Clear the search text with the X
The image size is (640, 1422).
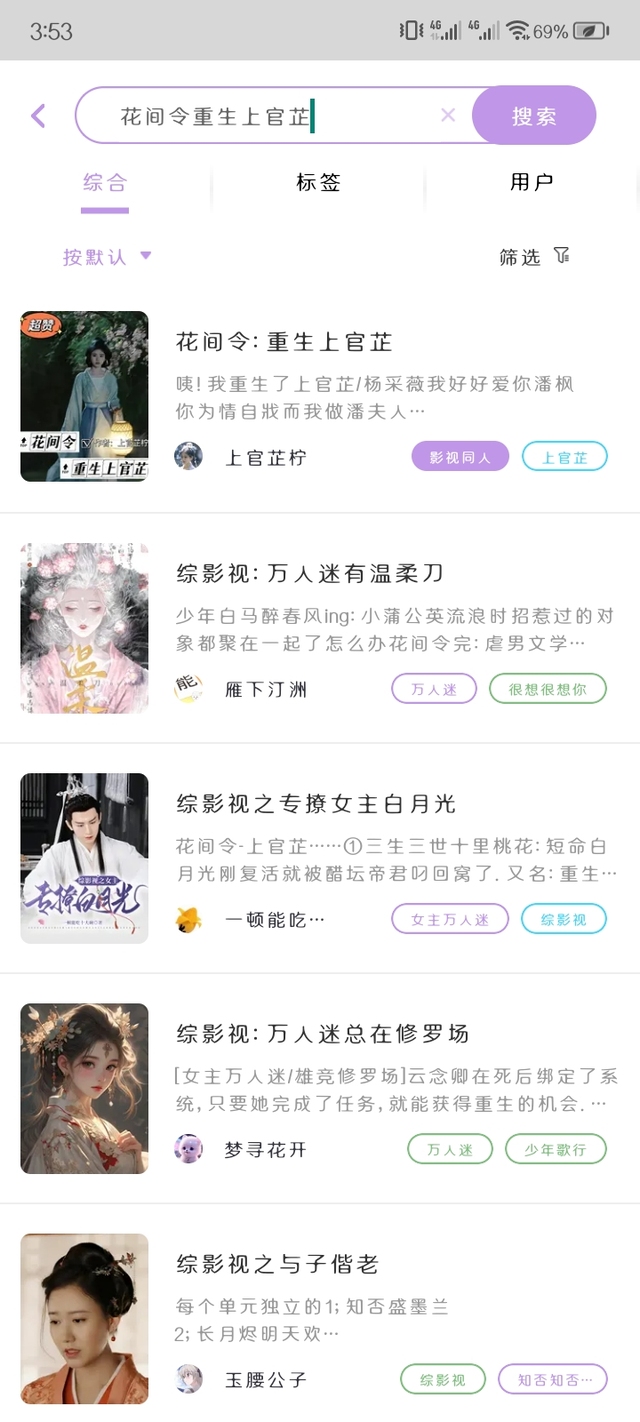click(x=448, y=116)
